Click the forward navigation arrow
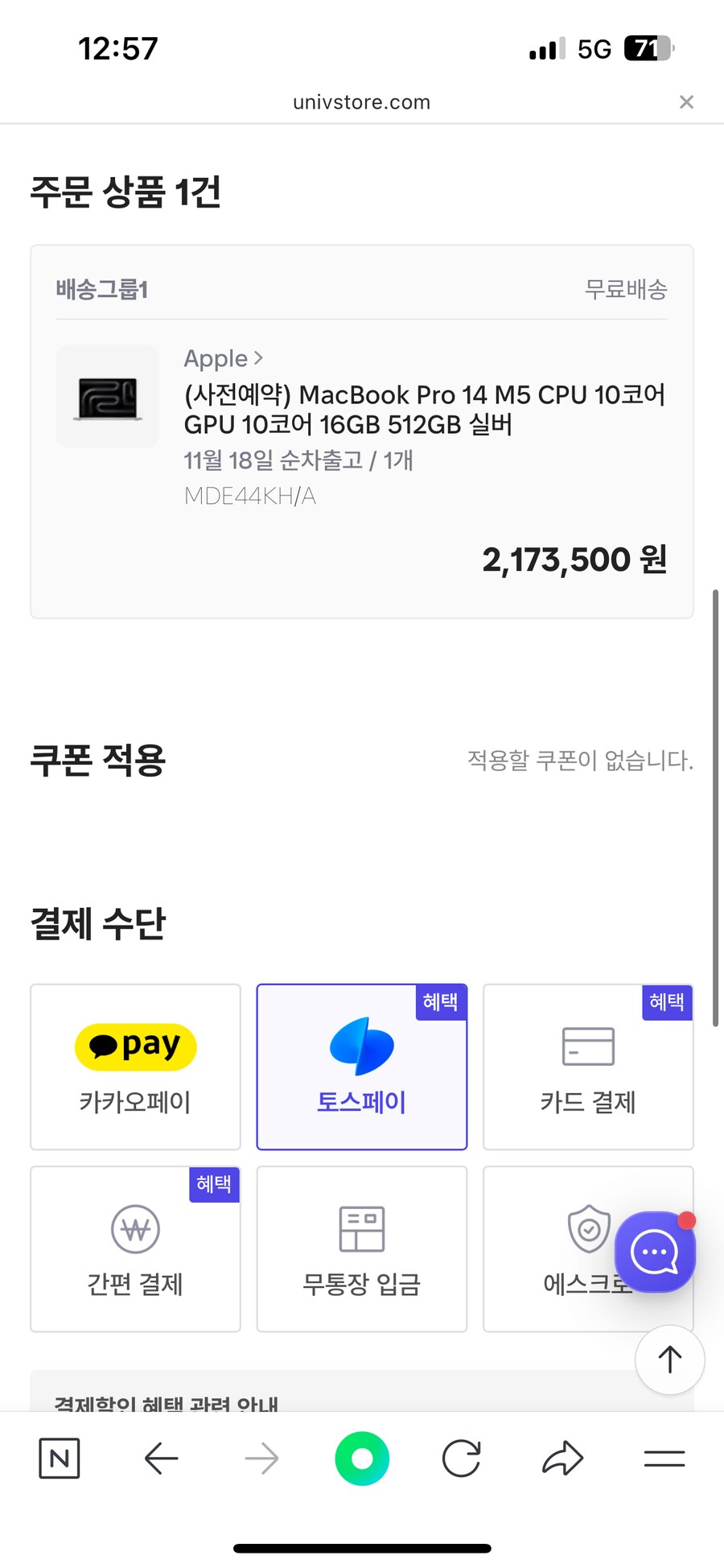 (261, 1458)
